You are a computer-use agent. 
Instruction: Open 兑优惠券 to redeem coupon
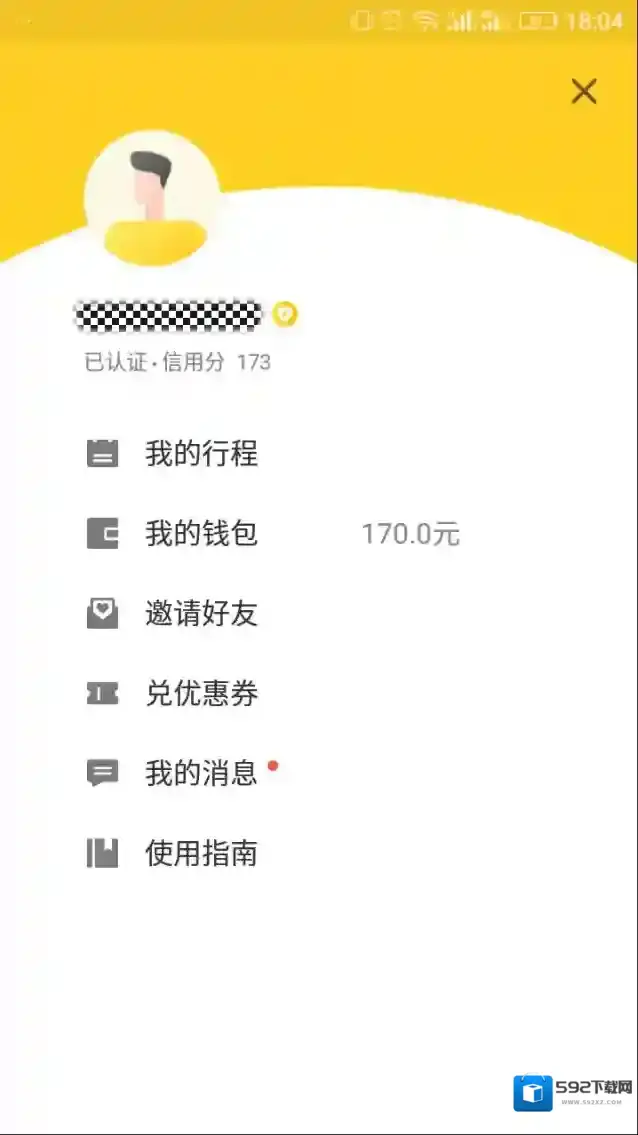coord(201,693)
